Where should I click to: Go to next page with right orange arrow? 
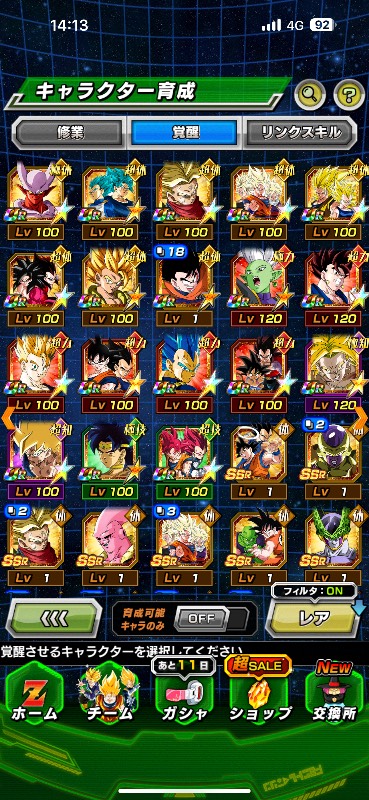361,417
